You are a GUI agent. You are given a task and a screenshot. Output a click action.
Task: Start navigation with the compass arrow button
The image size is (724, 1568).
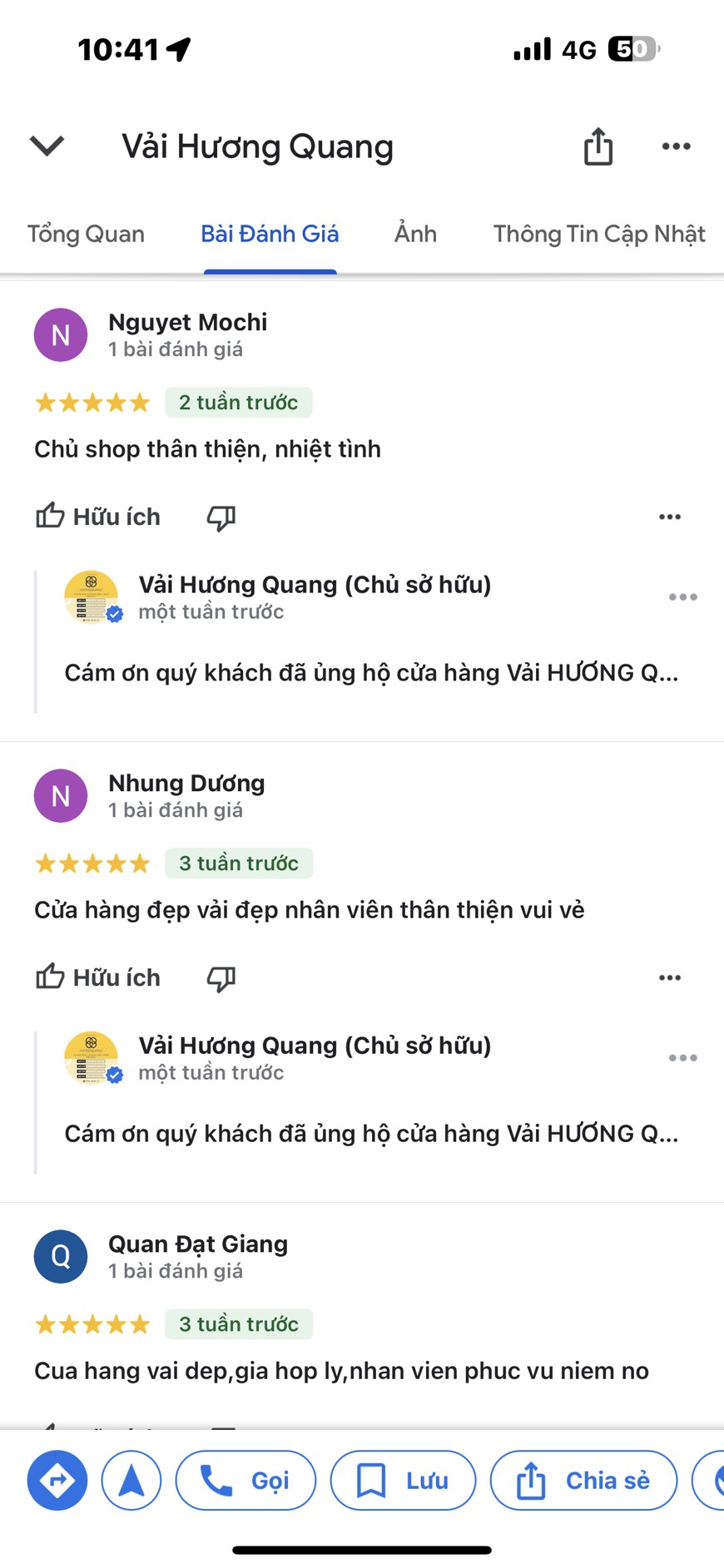[x=131, y=1480]
